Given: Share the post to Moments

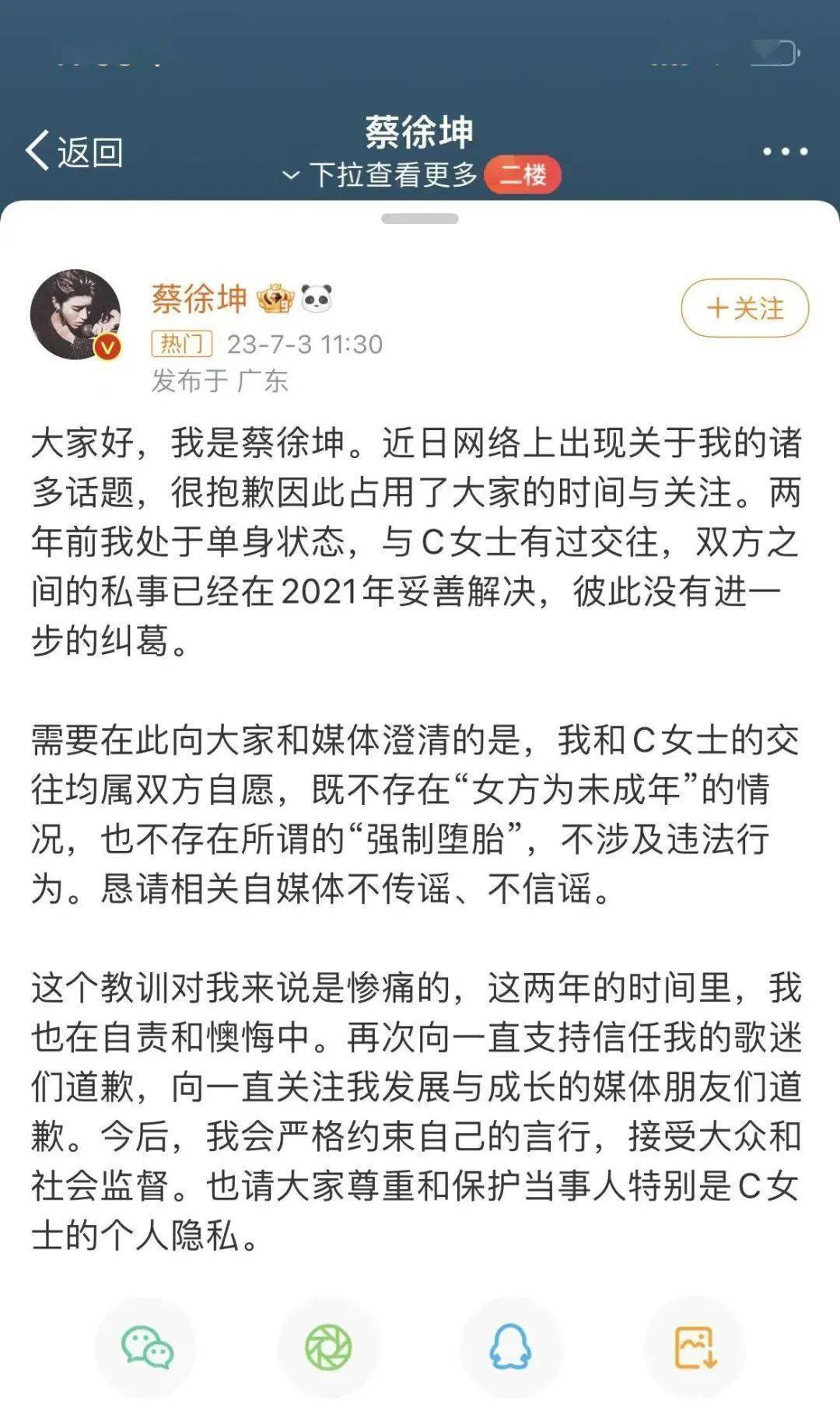Looking at the screenshot, I should (x=328, y=1347).
